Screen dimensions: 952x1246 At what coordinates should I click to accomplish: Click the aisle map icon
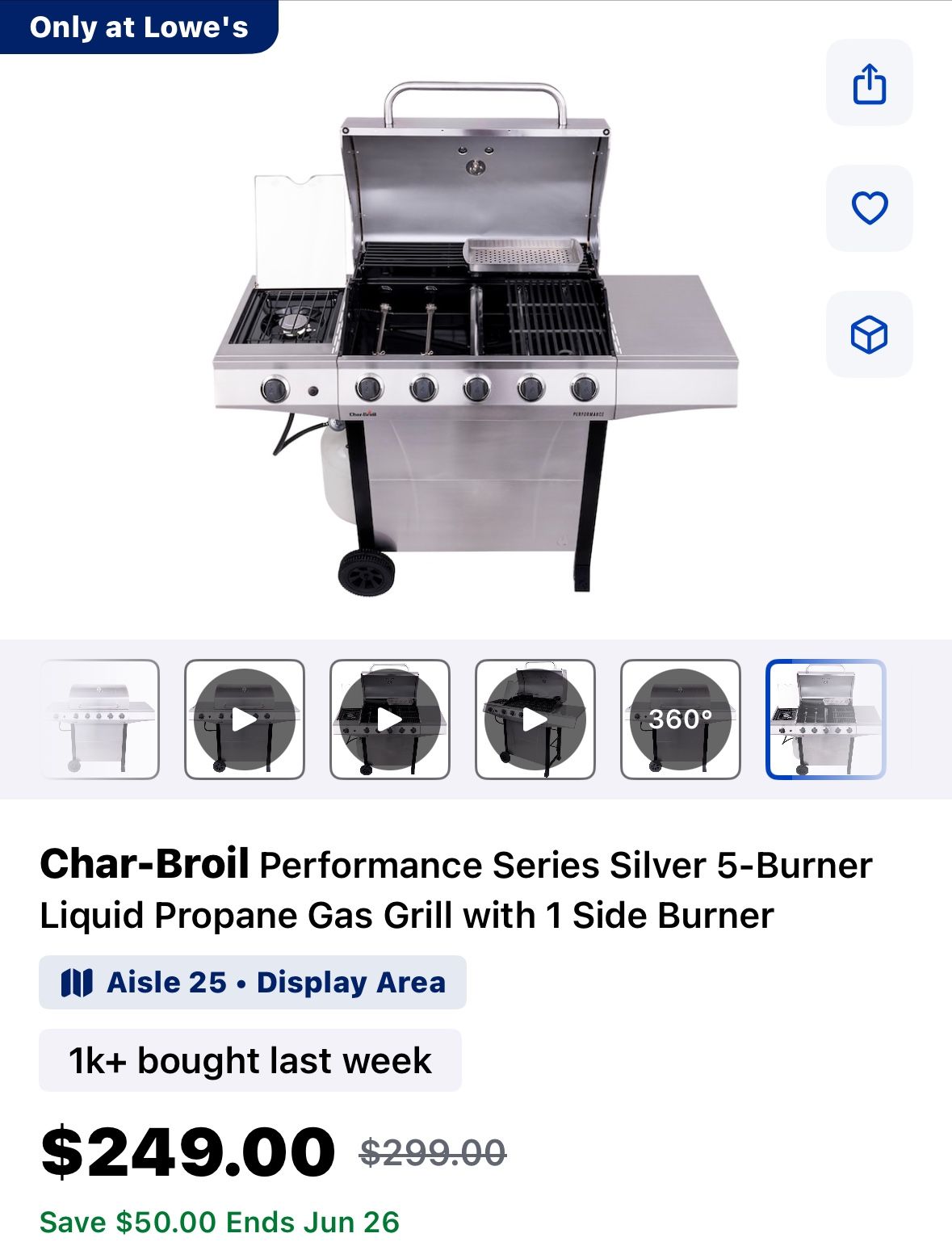(x=77, y=982)
